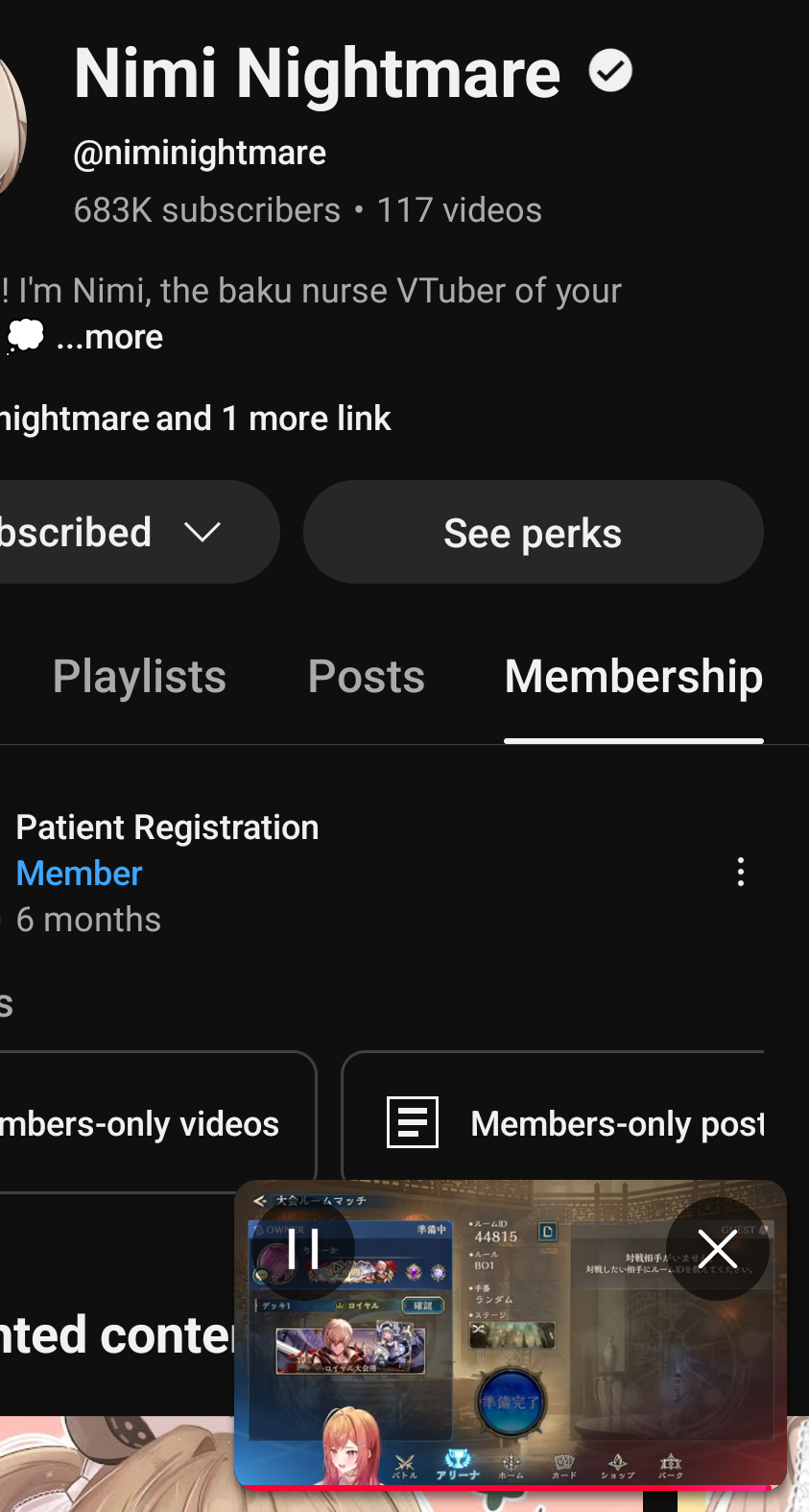Tap the See perks button
809x1512 pixels.
tap(533, 532)
